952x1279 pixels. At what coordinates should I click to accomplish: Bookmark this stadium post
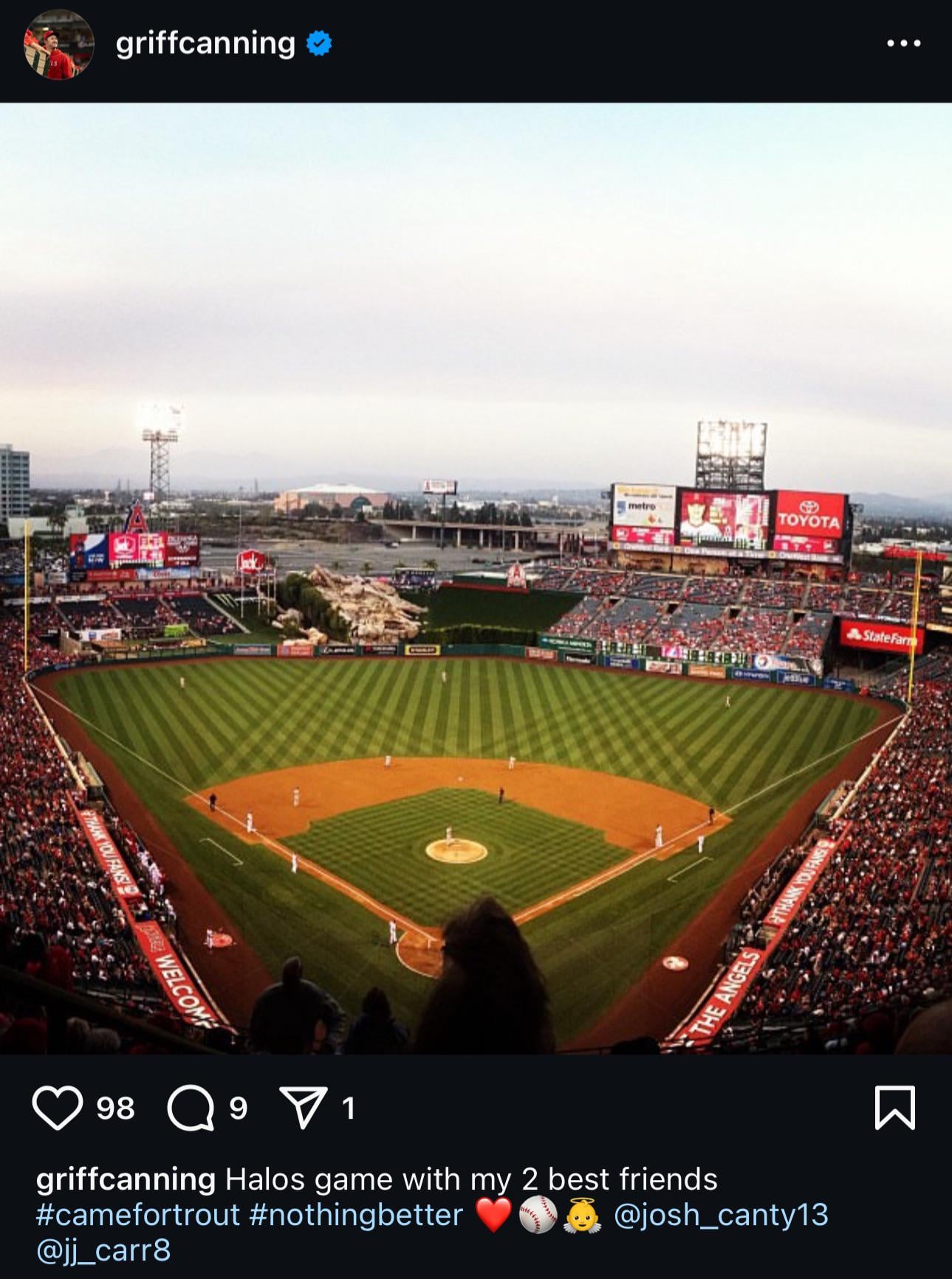(x=894, y=1108)
